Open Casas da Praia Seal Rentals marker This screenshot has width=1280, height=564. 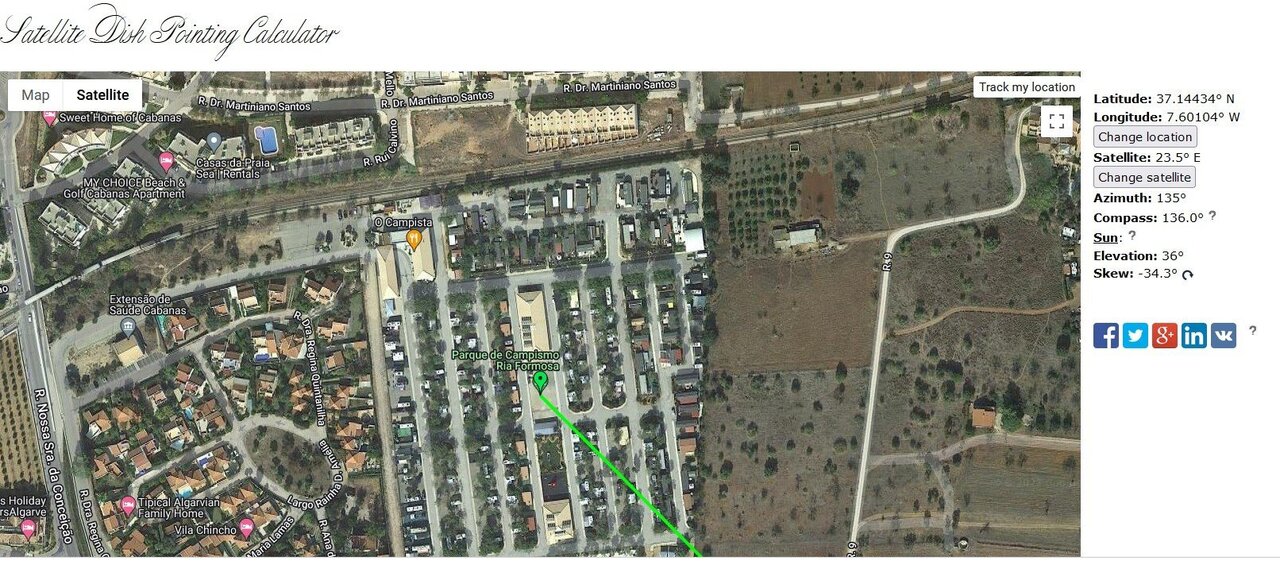[214, 141]
